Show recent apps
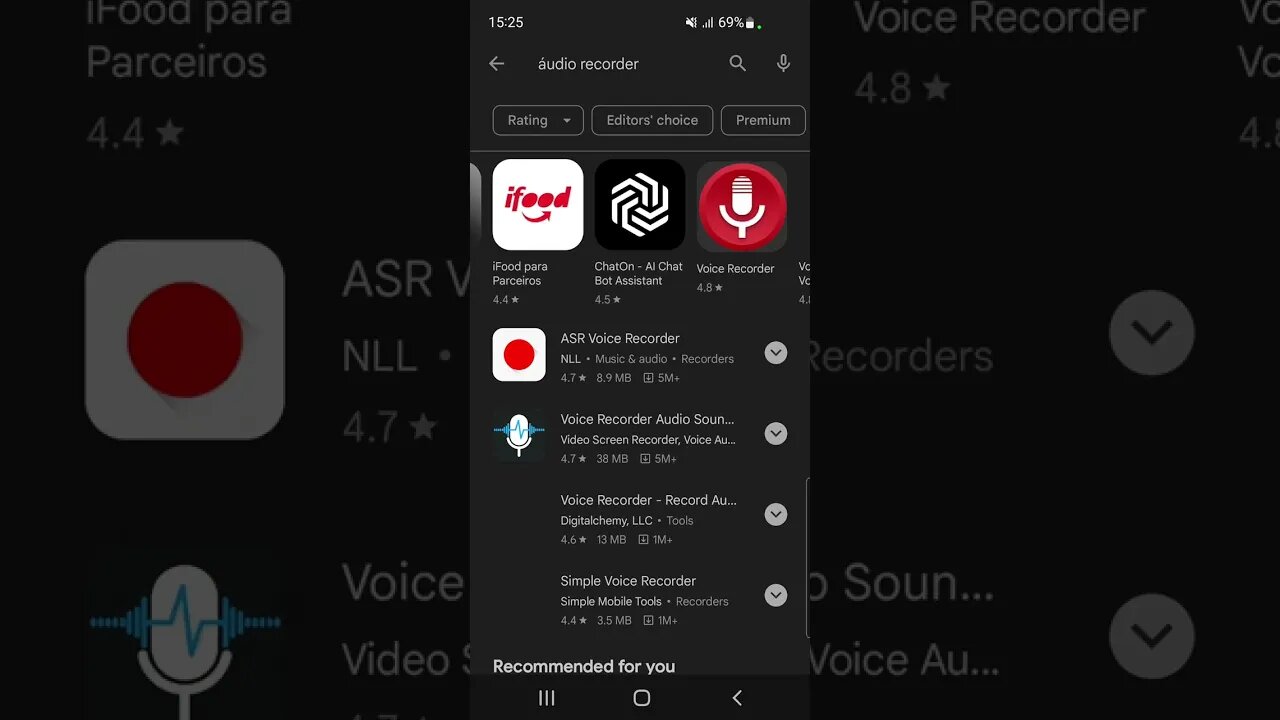1280x720 pixels. click(547, 698)
